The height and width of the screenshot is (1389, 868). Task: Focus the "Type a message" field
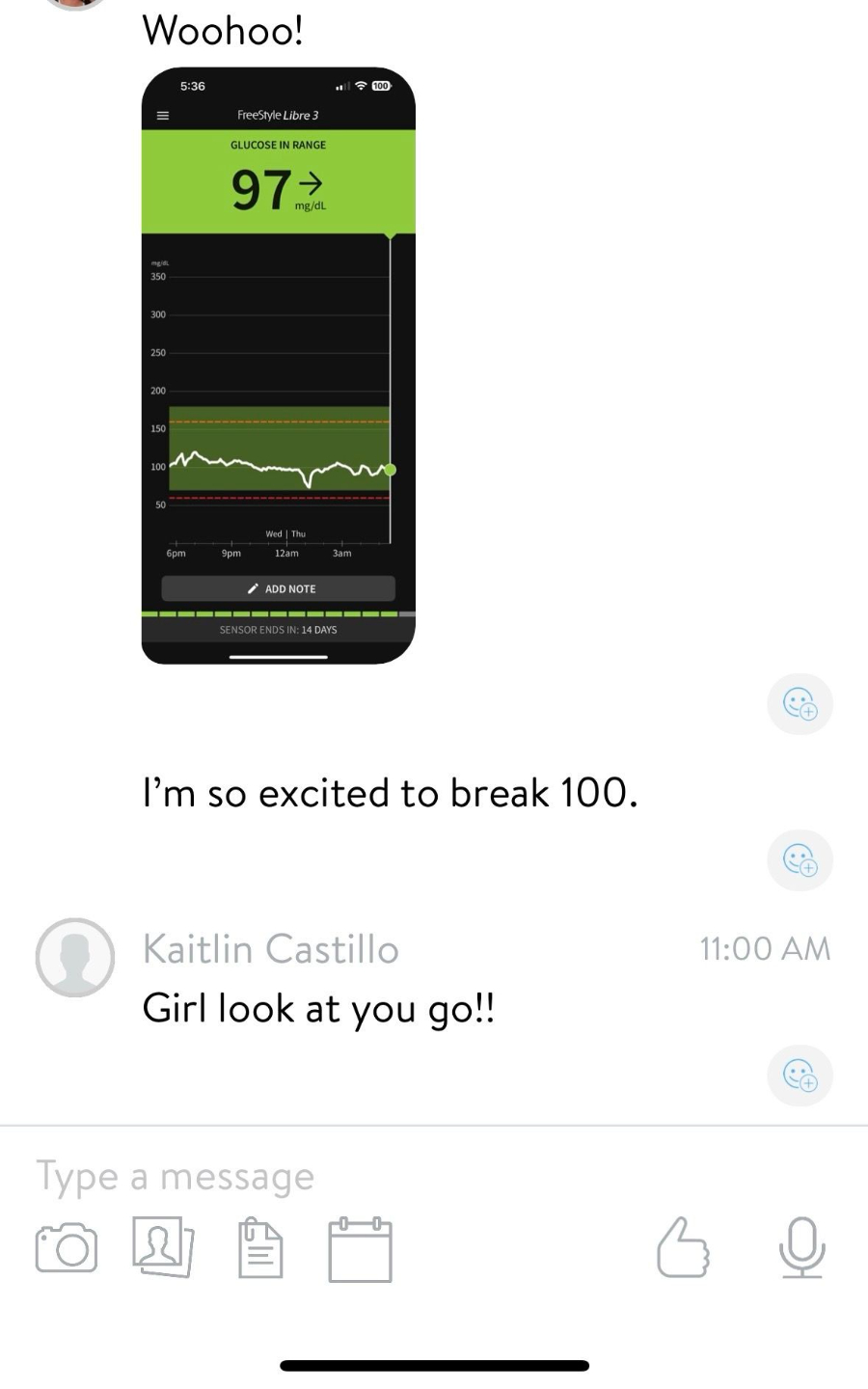[386, 1177]
